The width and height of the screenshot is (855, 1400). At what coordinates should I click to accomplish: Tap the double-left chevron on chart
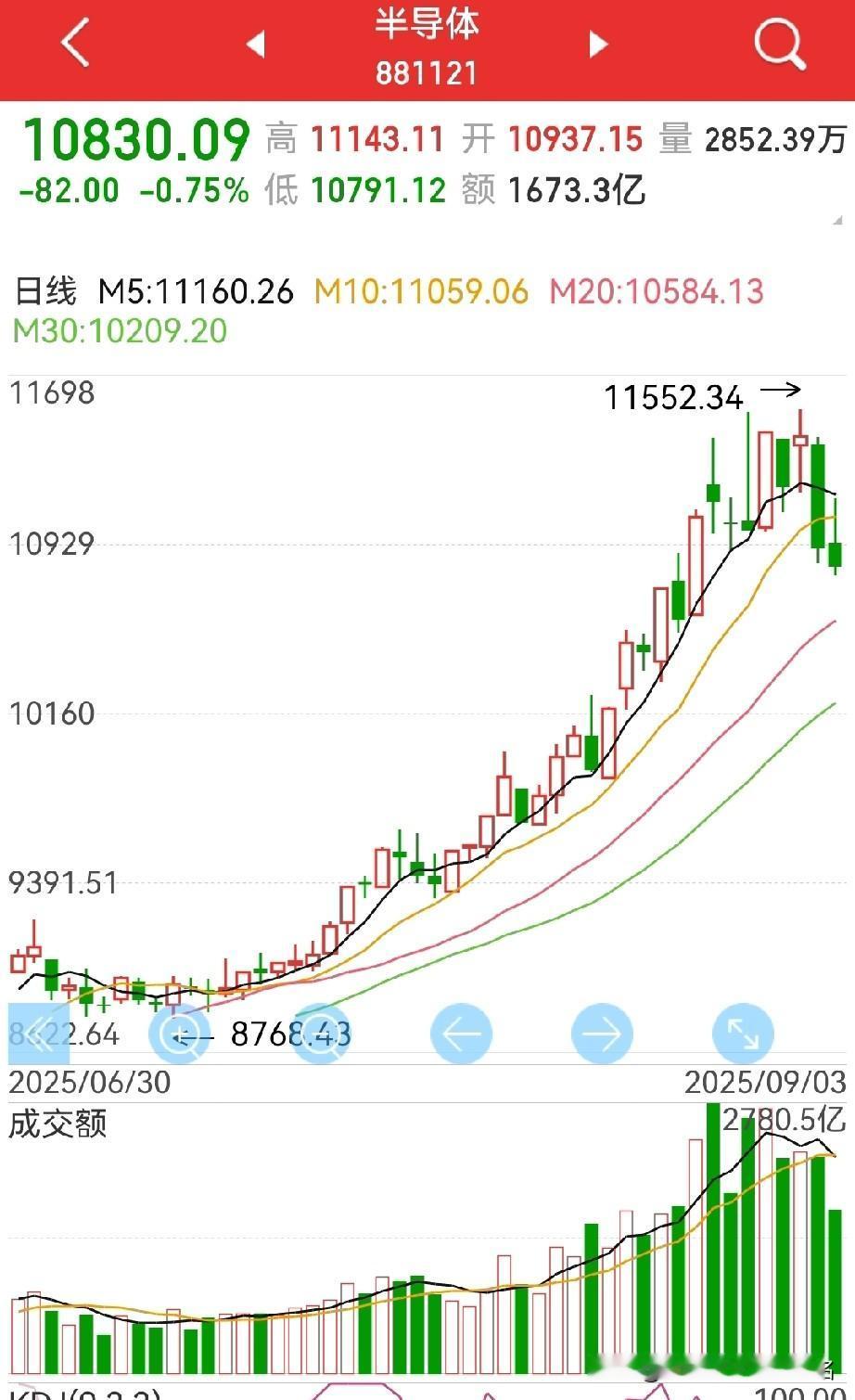[x=39, y=1034]
